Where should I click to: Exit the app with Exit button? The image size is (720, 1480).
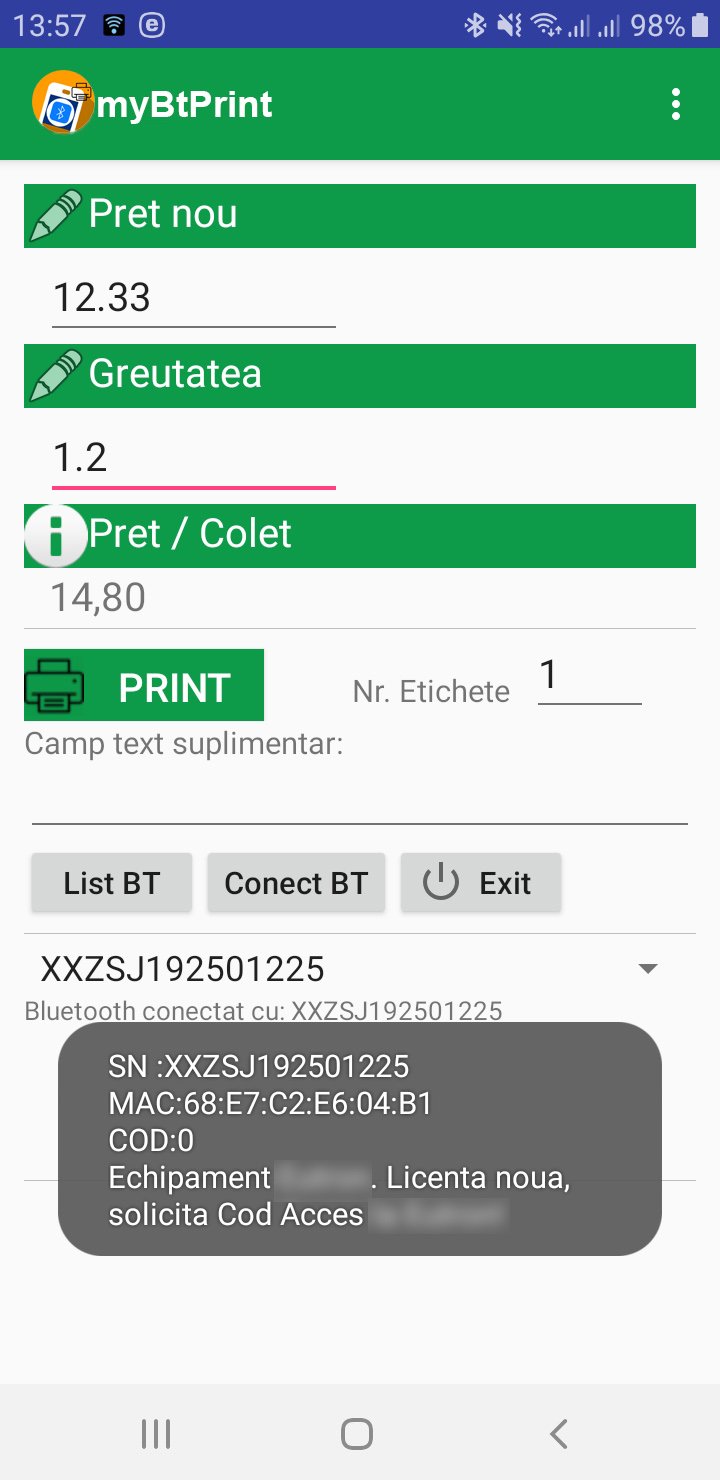(481, 883)
